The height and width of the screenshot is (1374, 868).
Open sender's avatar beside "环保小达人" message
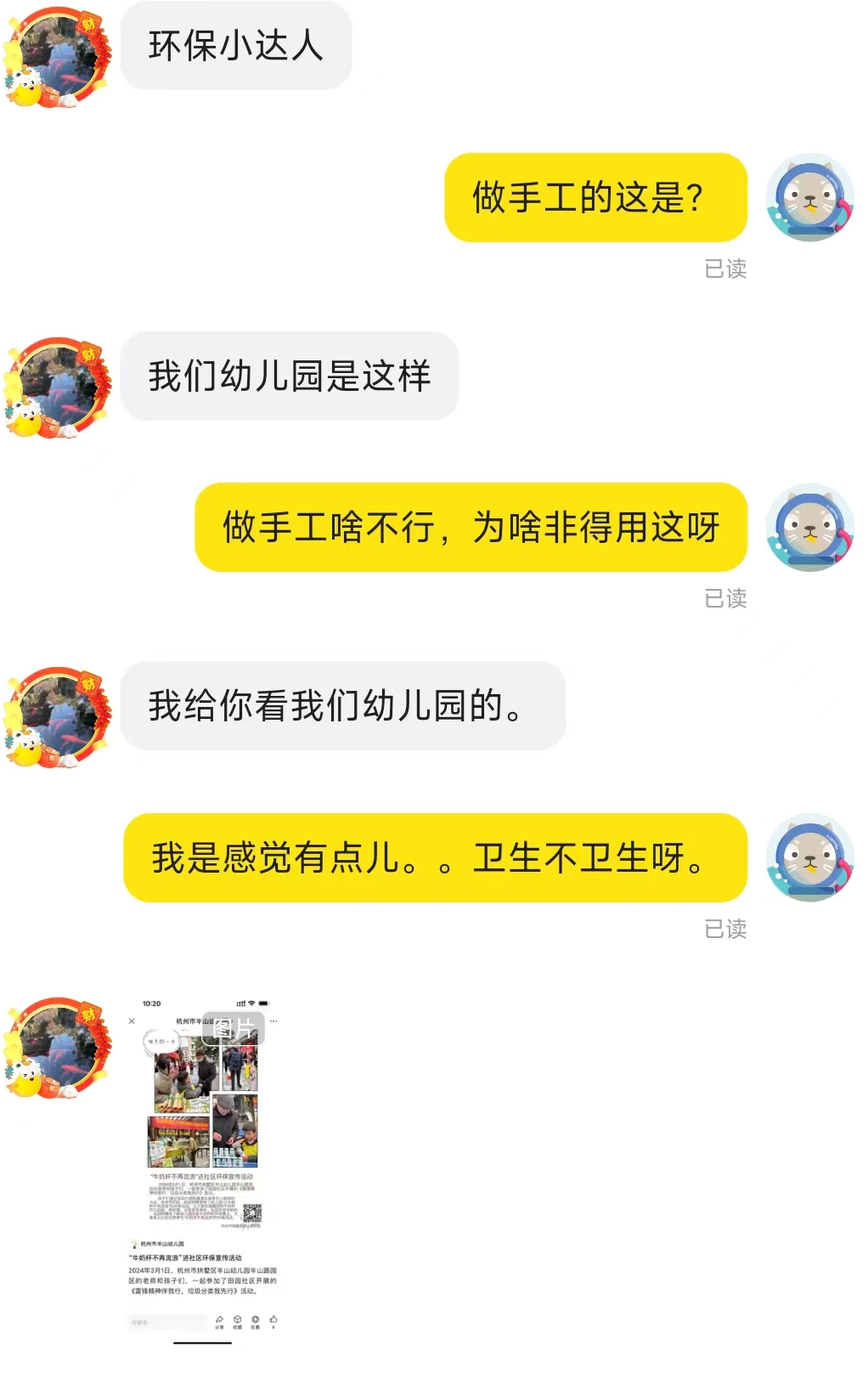[x=58, y=58]
